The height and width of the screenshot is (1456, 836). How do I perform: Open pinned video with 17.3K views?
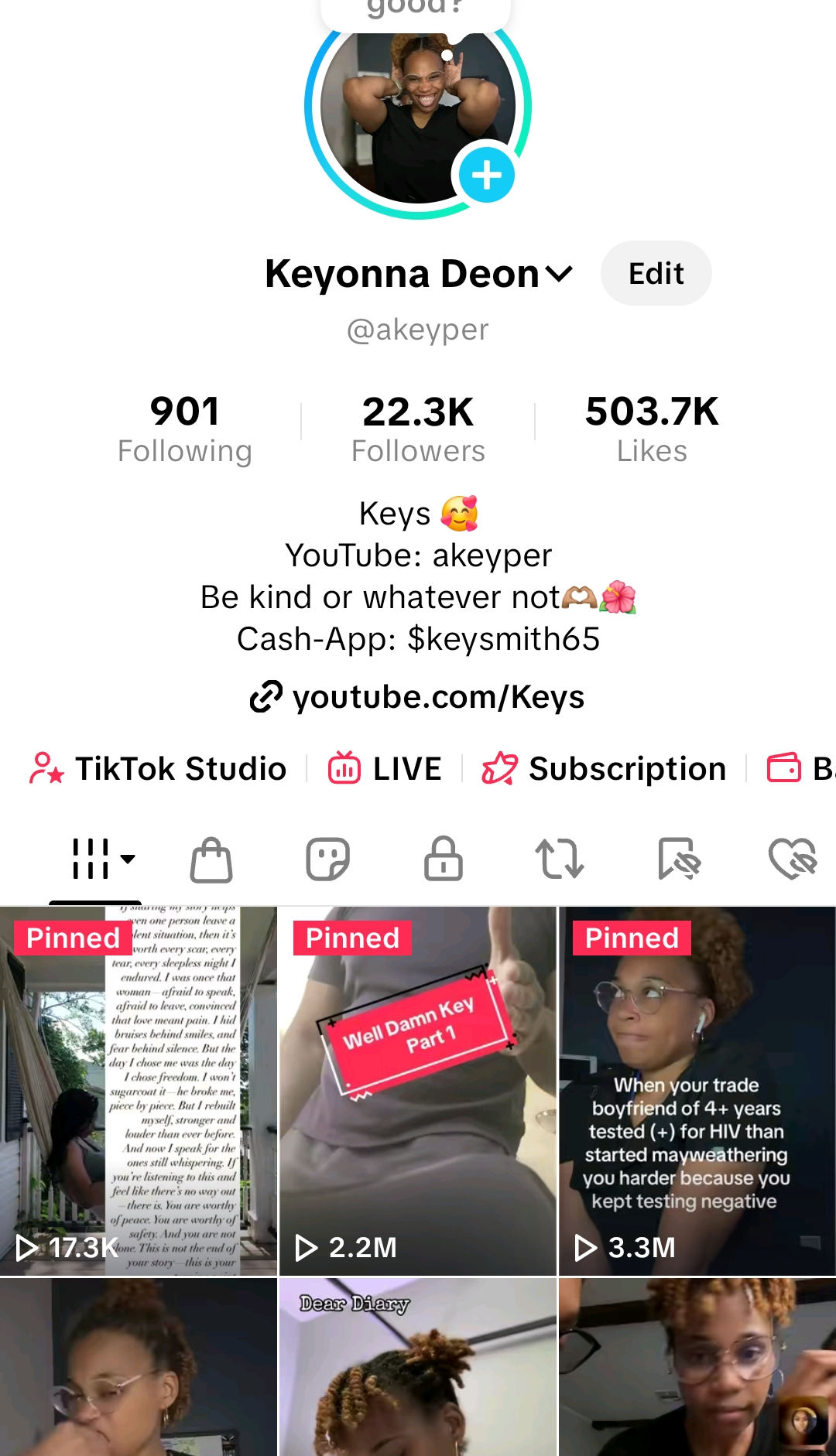139,1091
